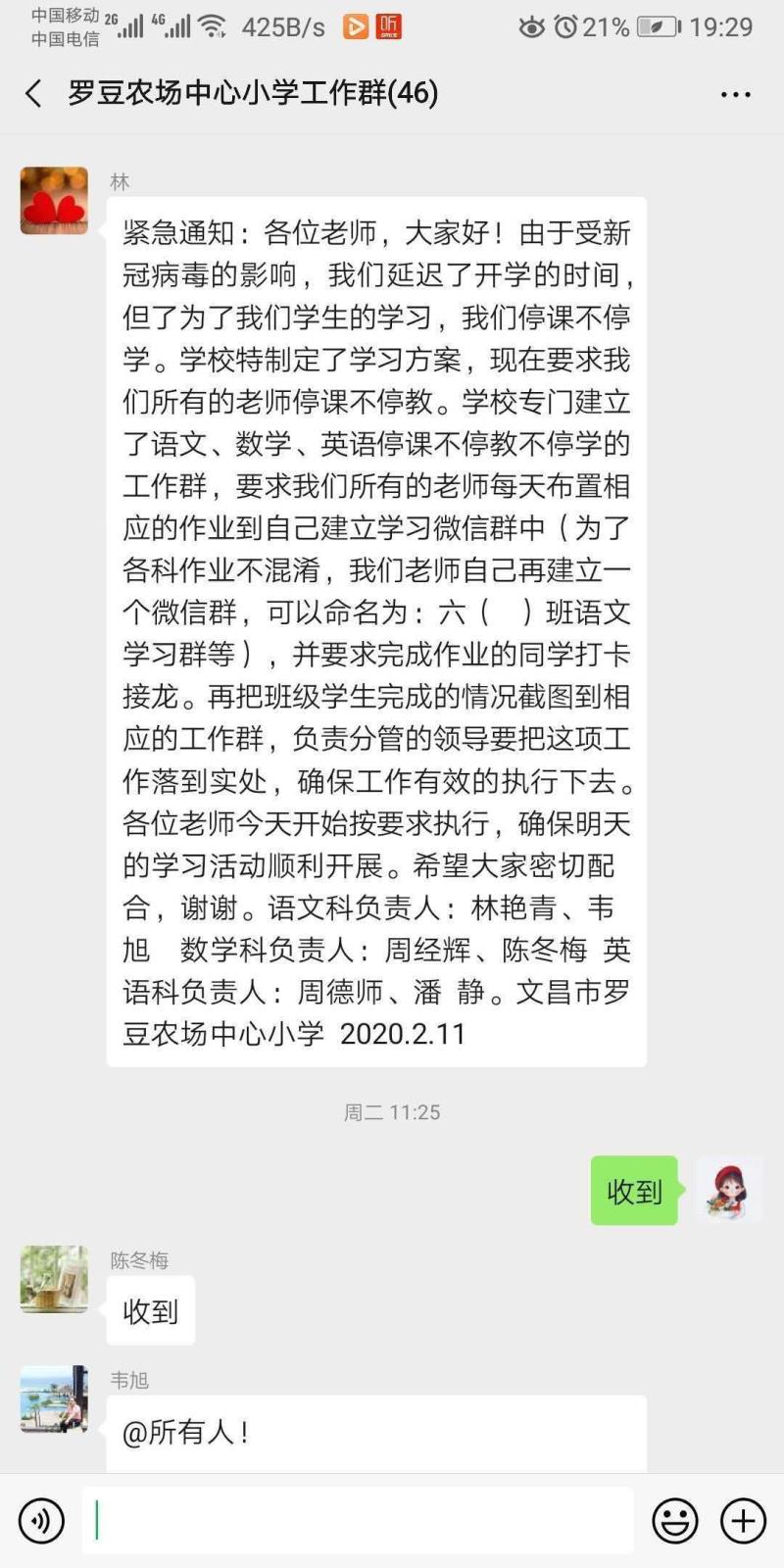784x1568 pixels.
Task: Go back from the group chat
Action: (x=33, y=94)
